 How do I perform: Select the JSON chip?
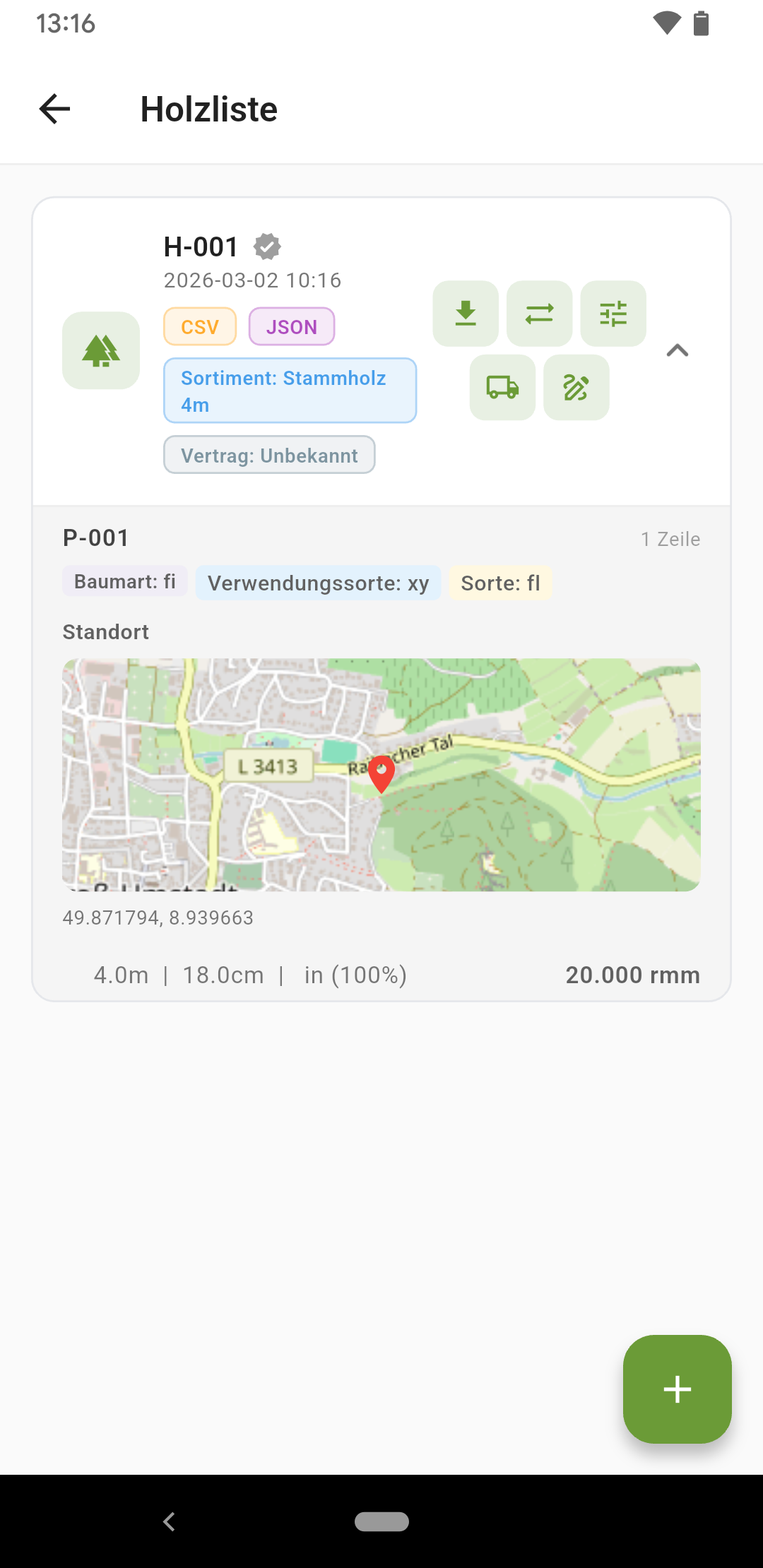click(x=291, y=327)
